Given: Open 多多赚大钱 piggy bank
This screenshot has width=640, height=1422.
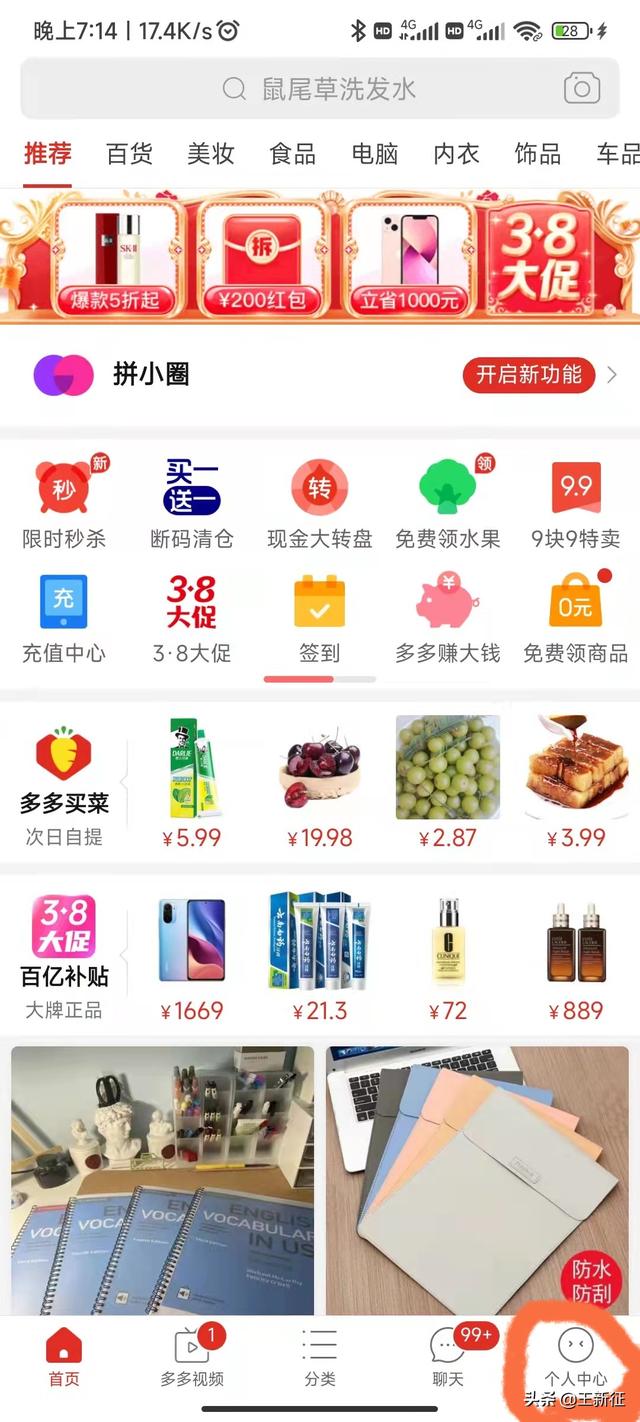Looking at the screenshot, I should (448, 617).
